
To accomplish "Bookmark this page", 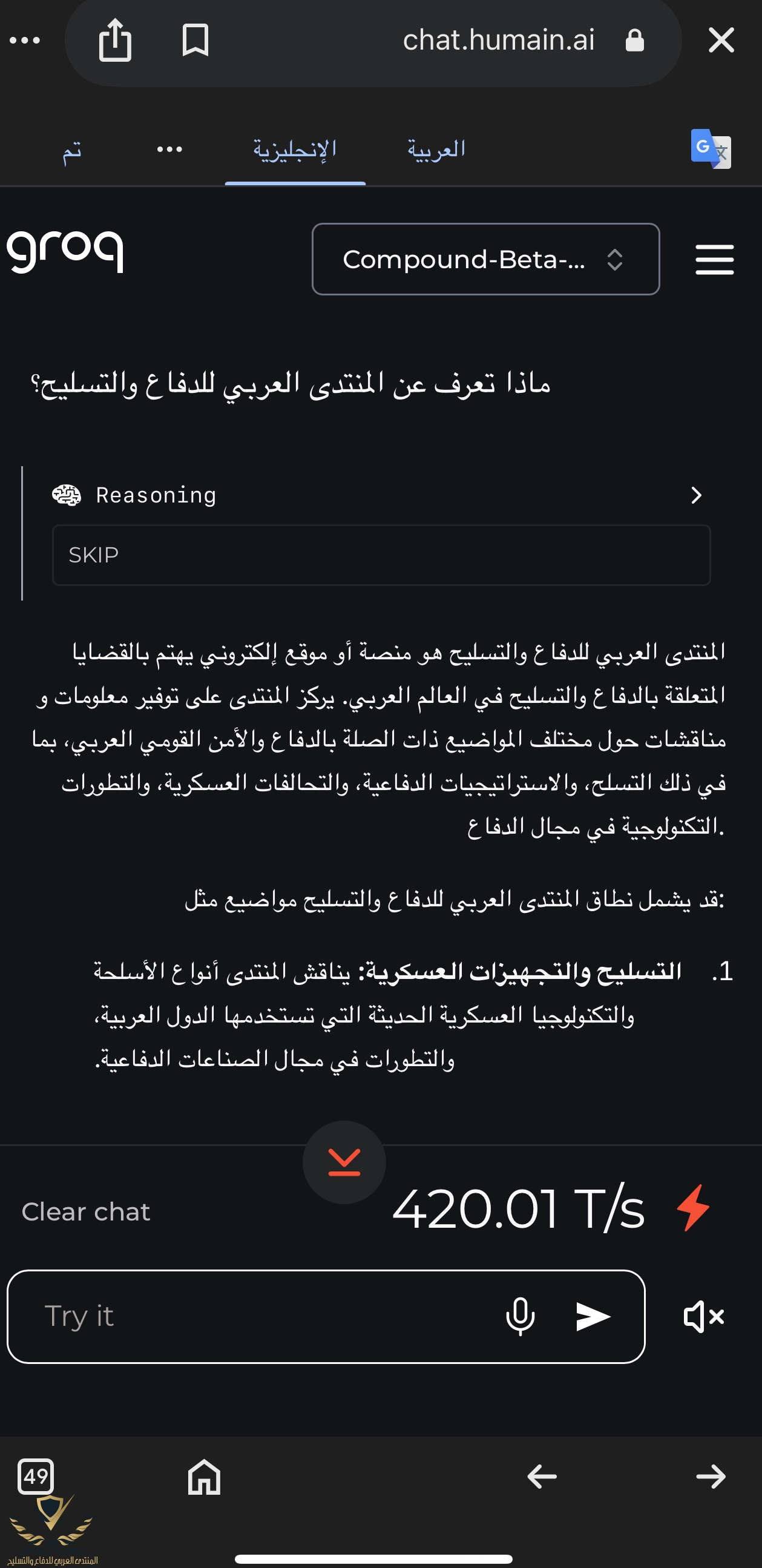I will click(195, 41).
